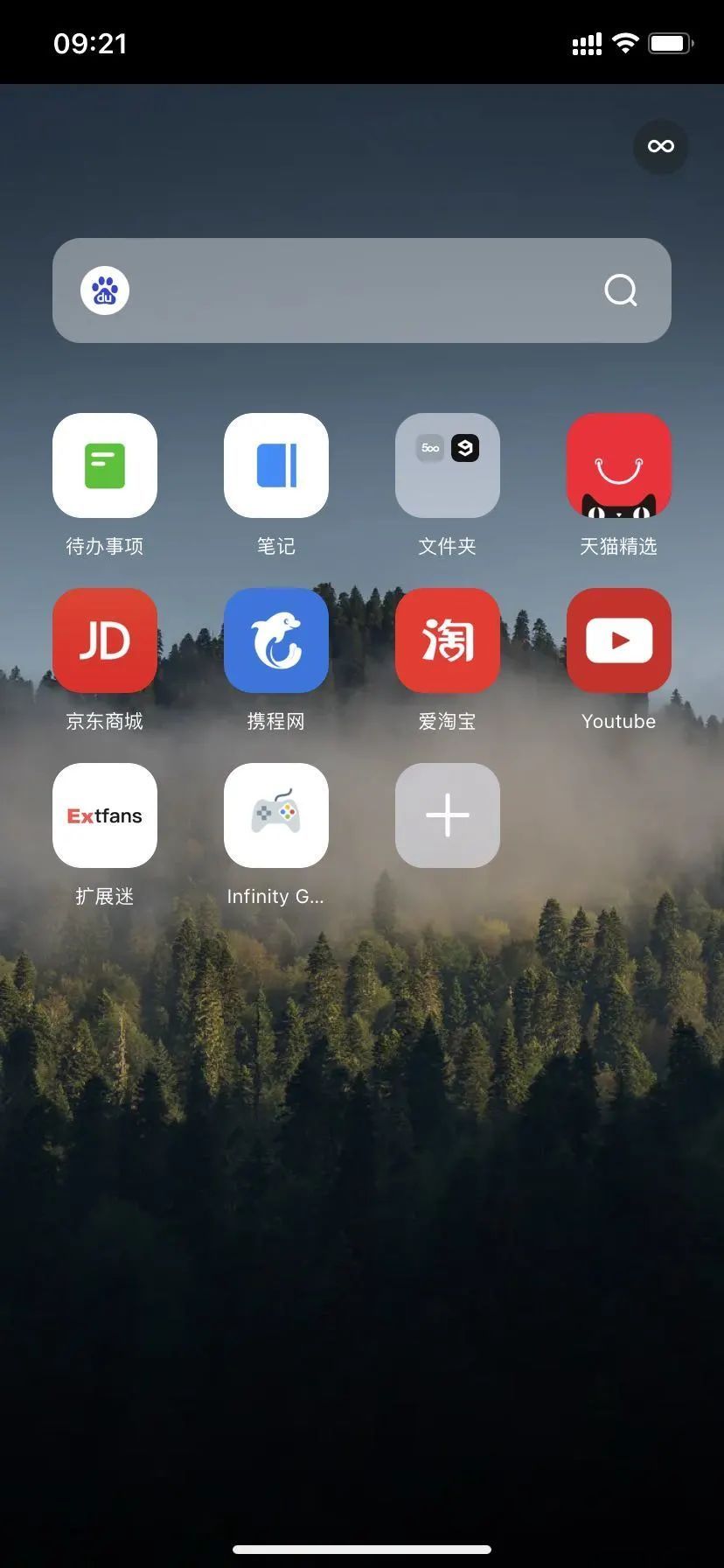Open the 扩展迷 Extfans shortcut
This screenshot has height=1568, width=724.
(105, 815)
